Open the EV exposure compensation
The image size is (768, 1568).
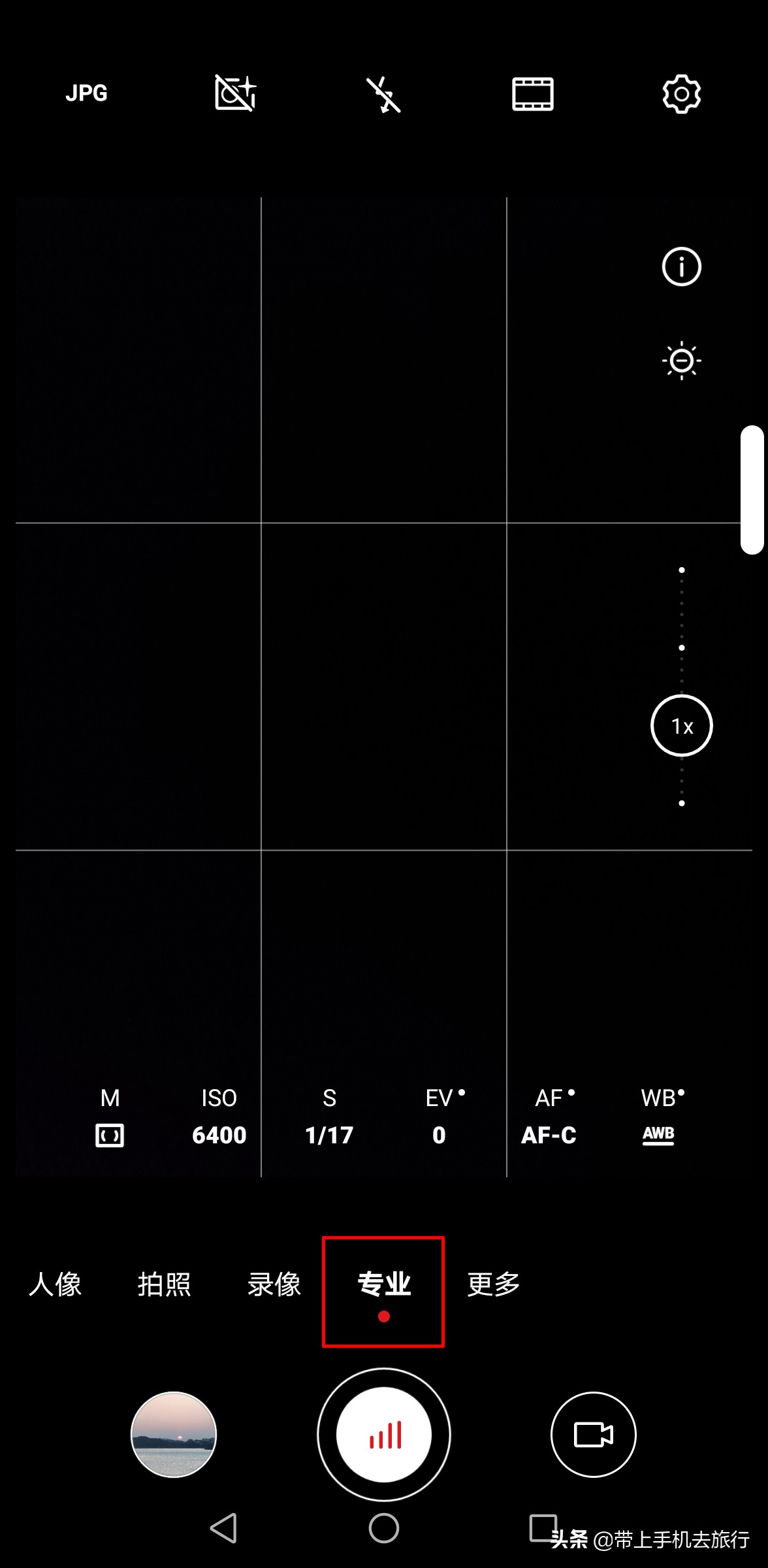coord(440,1116)
